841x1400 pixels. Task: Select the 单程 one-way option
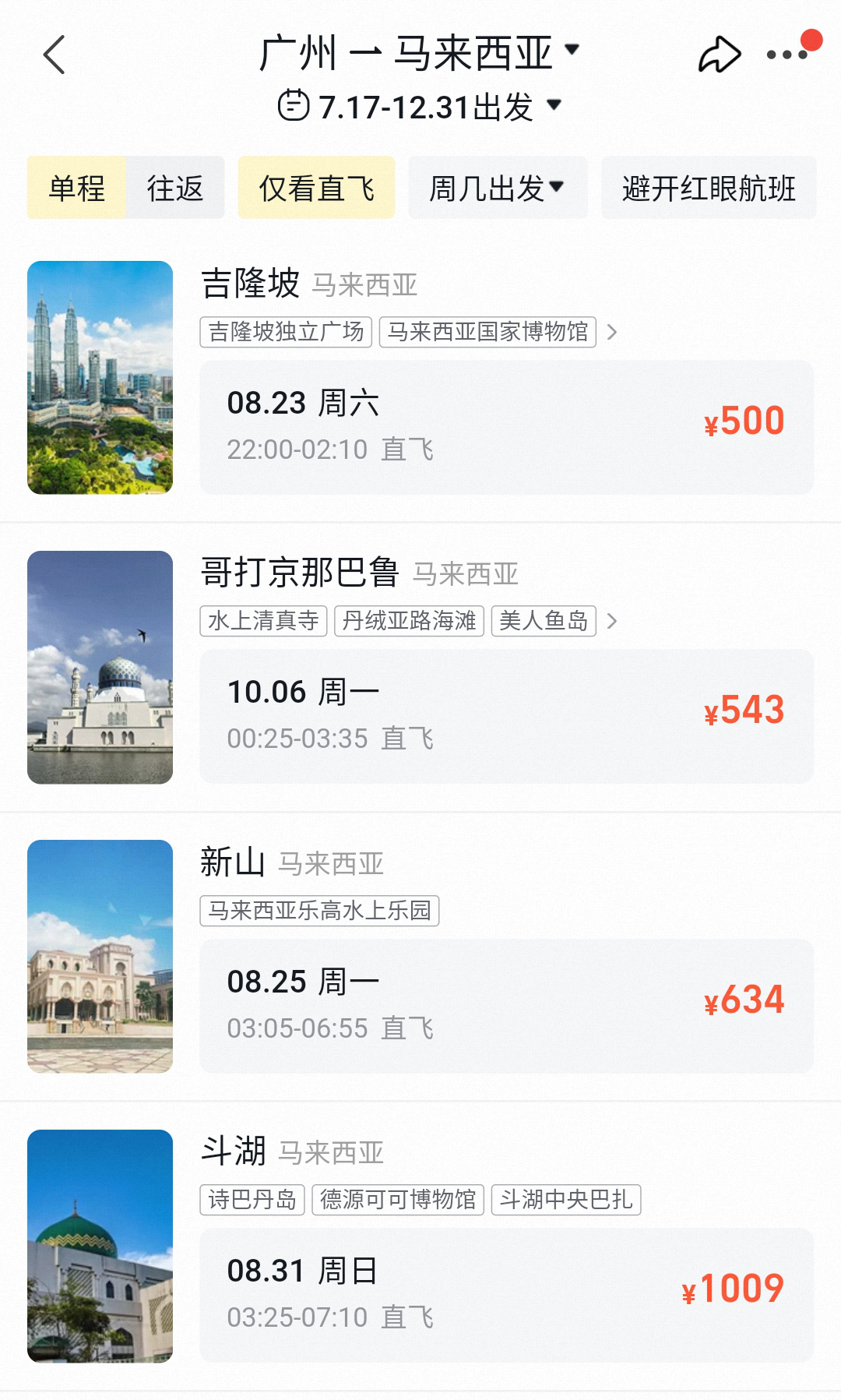pos(77,188)
